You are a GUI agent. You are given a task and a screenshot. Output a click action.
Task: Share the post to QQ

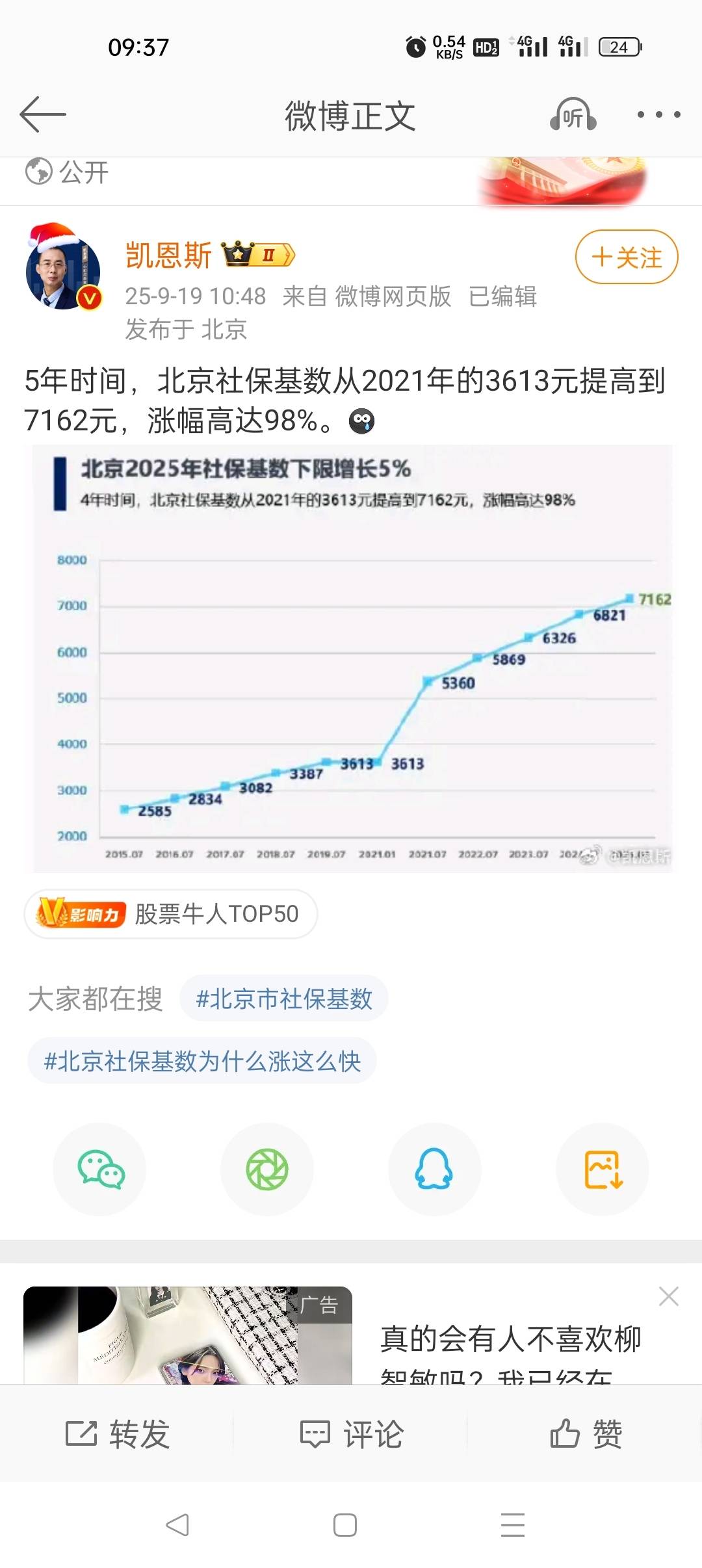coord(435,1169)
